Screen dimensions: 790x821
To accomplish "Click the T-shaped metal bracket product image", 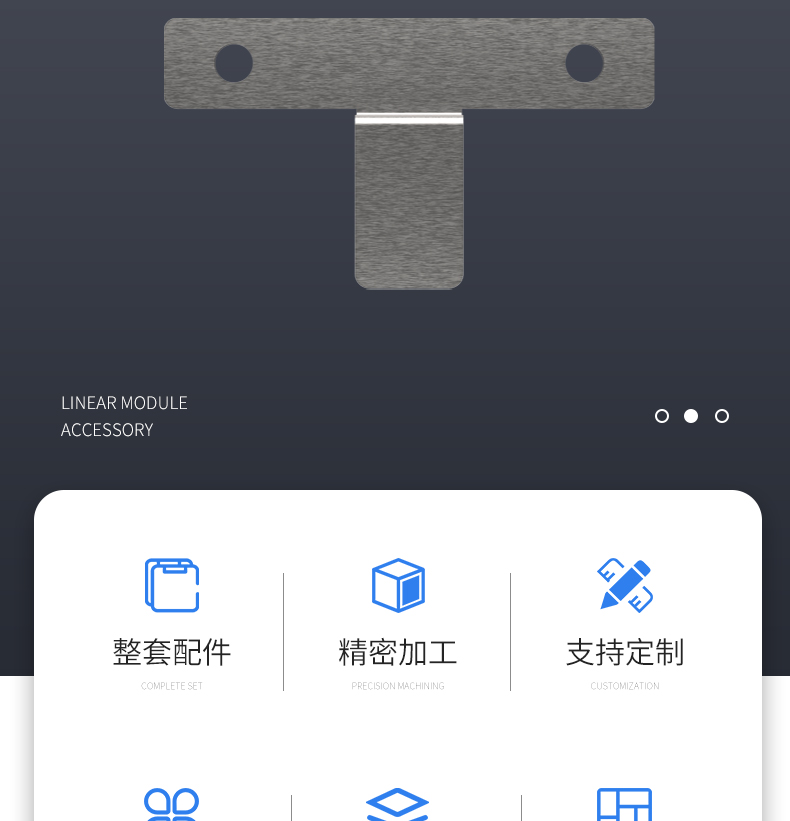I will (408, 150).
